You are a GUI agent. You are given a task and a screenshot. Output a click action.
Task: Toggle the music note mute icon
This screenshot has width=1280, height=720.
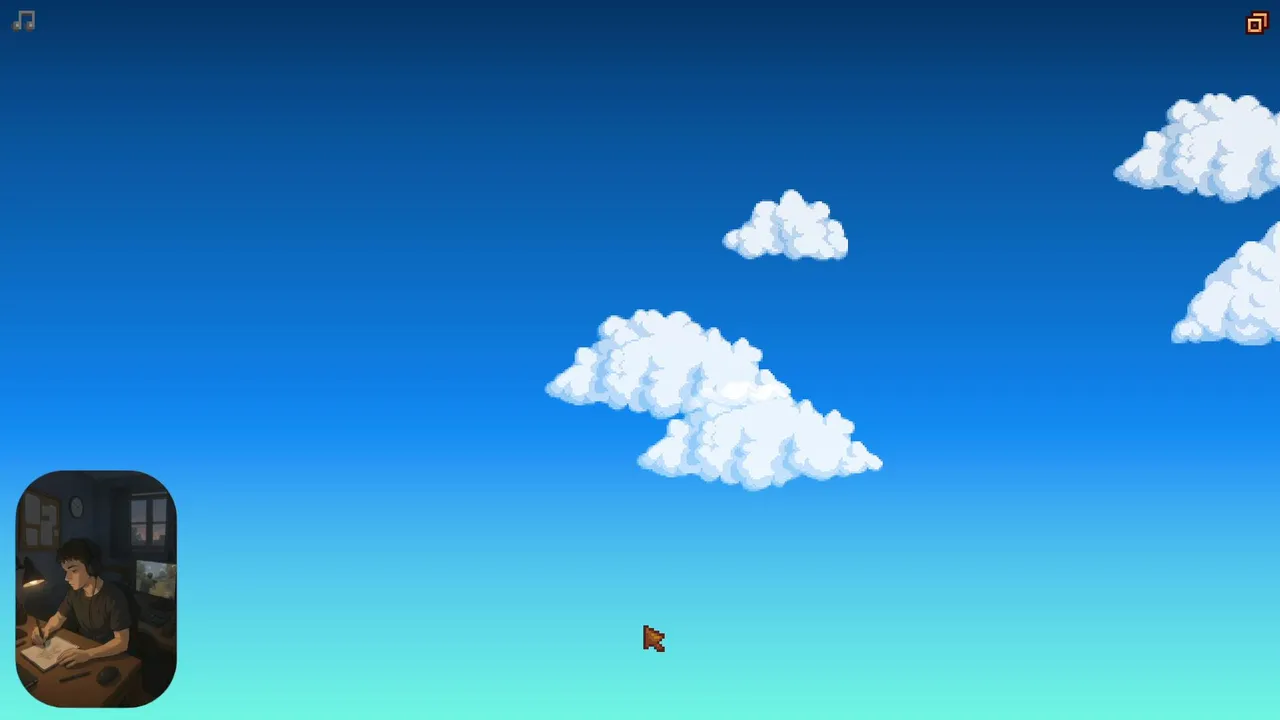point(25,21)
